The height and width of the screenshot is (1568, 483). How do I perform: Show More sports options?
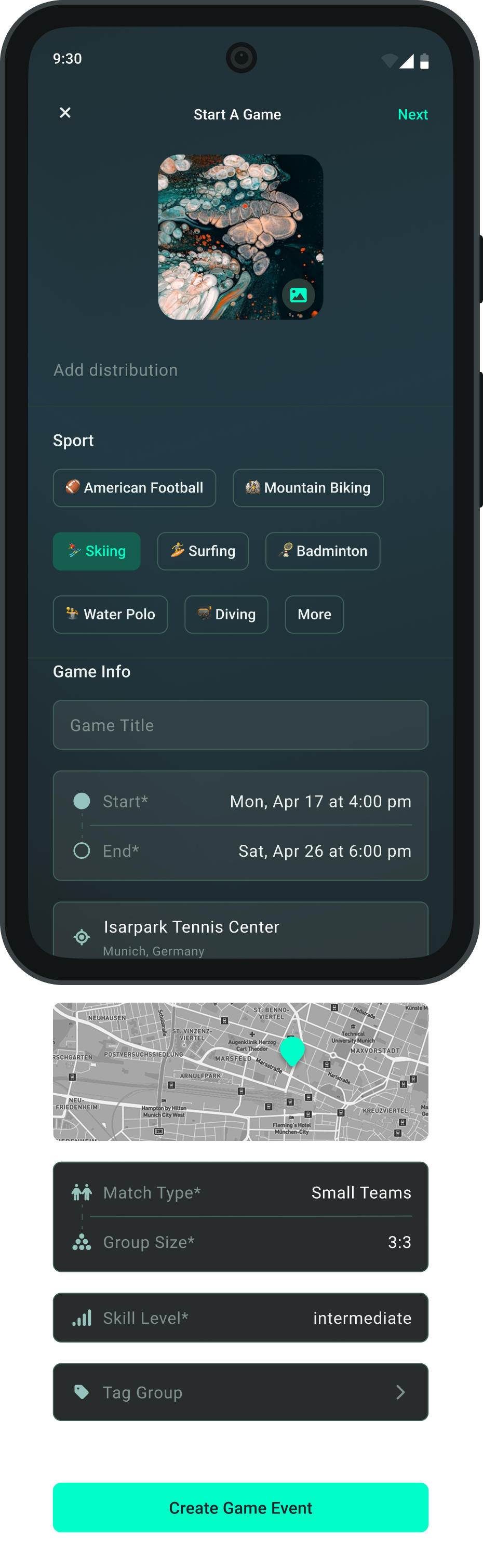click(314, 614)
